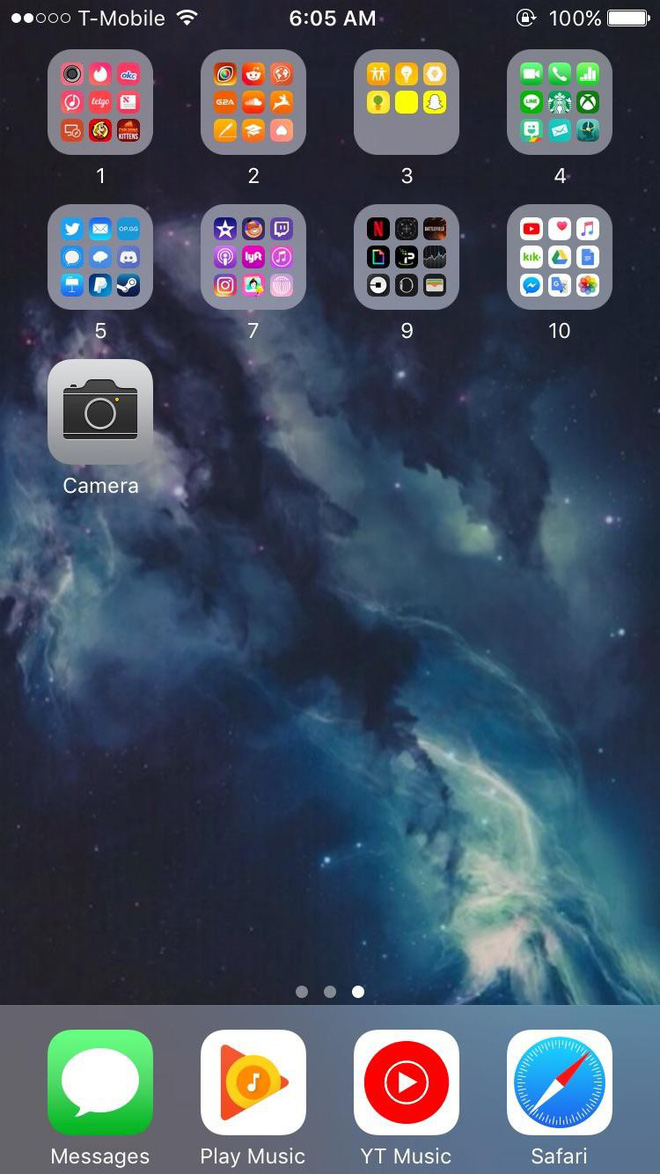Launch the Camera app
The width and height of the screenshot is (660, 1174).
tap(100, 412)
